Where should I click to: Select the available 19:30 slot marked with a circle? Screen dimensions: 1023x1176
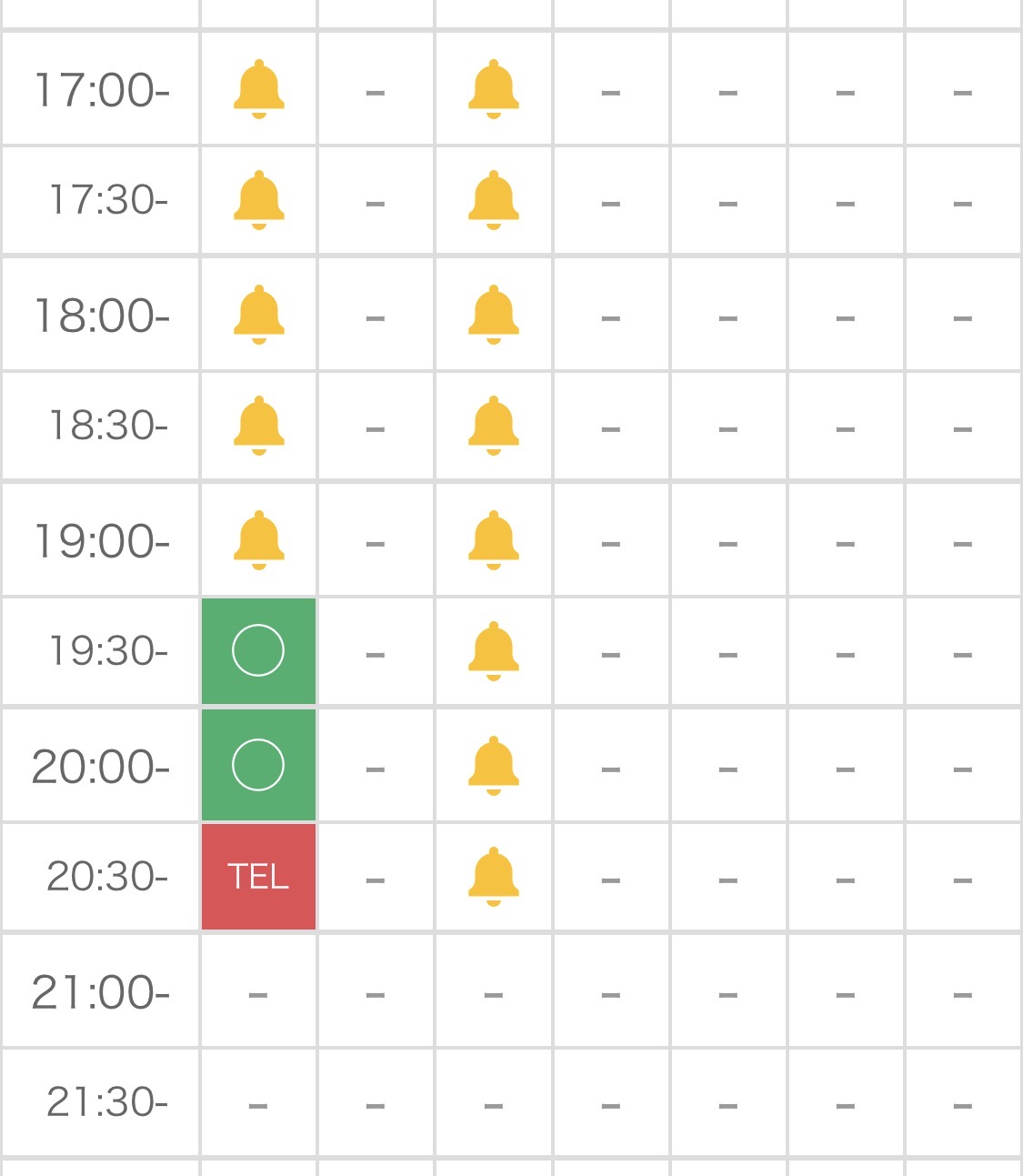coord(258,651)
